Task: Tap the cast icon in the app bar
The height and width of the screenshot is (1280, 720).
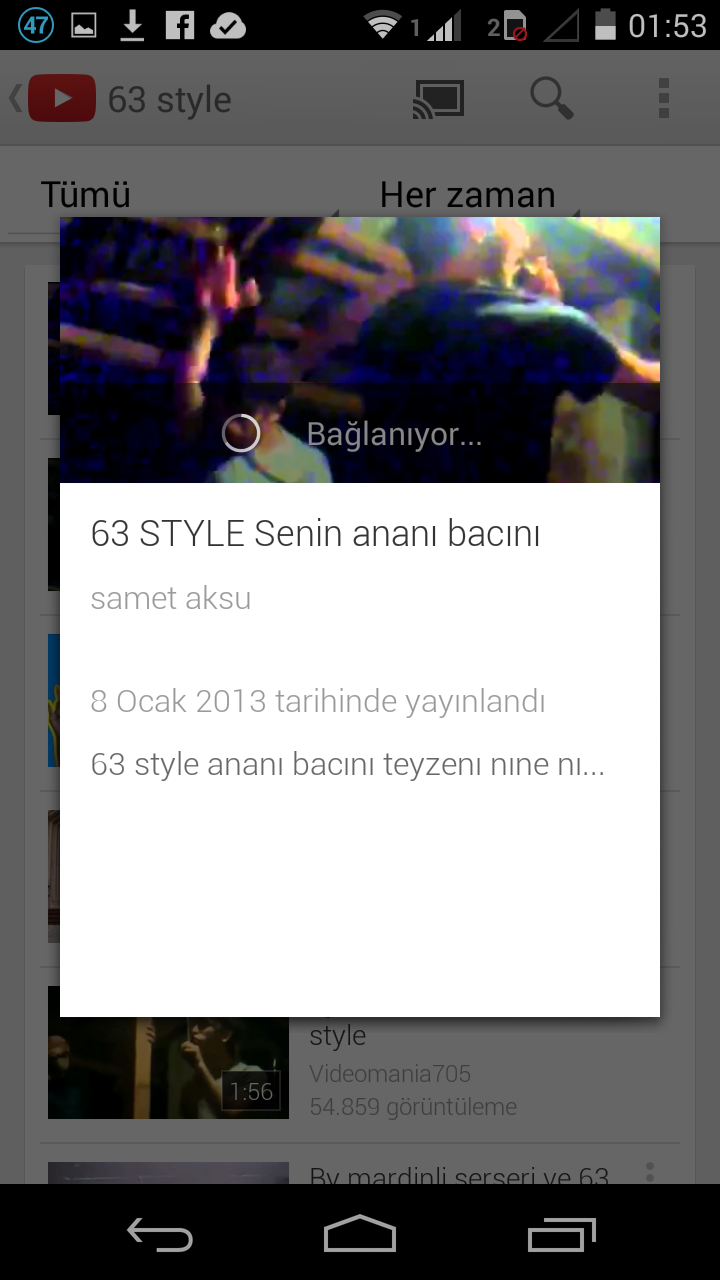Action: pyautogui.click(x=439, y=100)
